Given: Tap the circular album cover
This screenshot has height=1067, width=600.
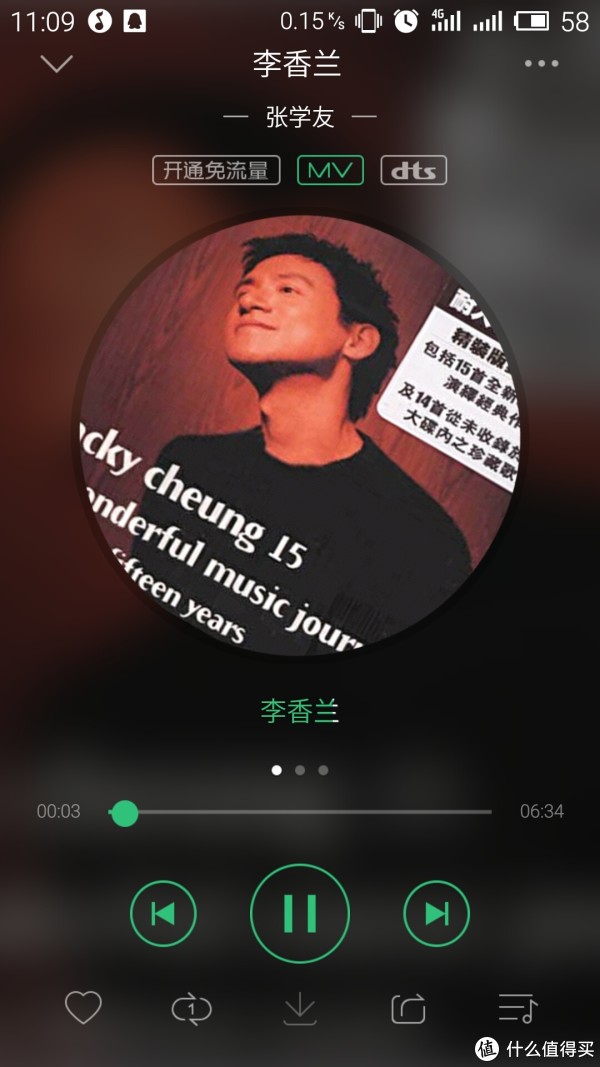Looking at the screenshot, I should [300, 436].
